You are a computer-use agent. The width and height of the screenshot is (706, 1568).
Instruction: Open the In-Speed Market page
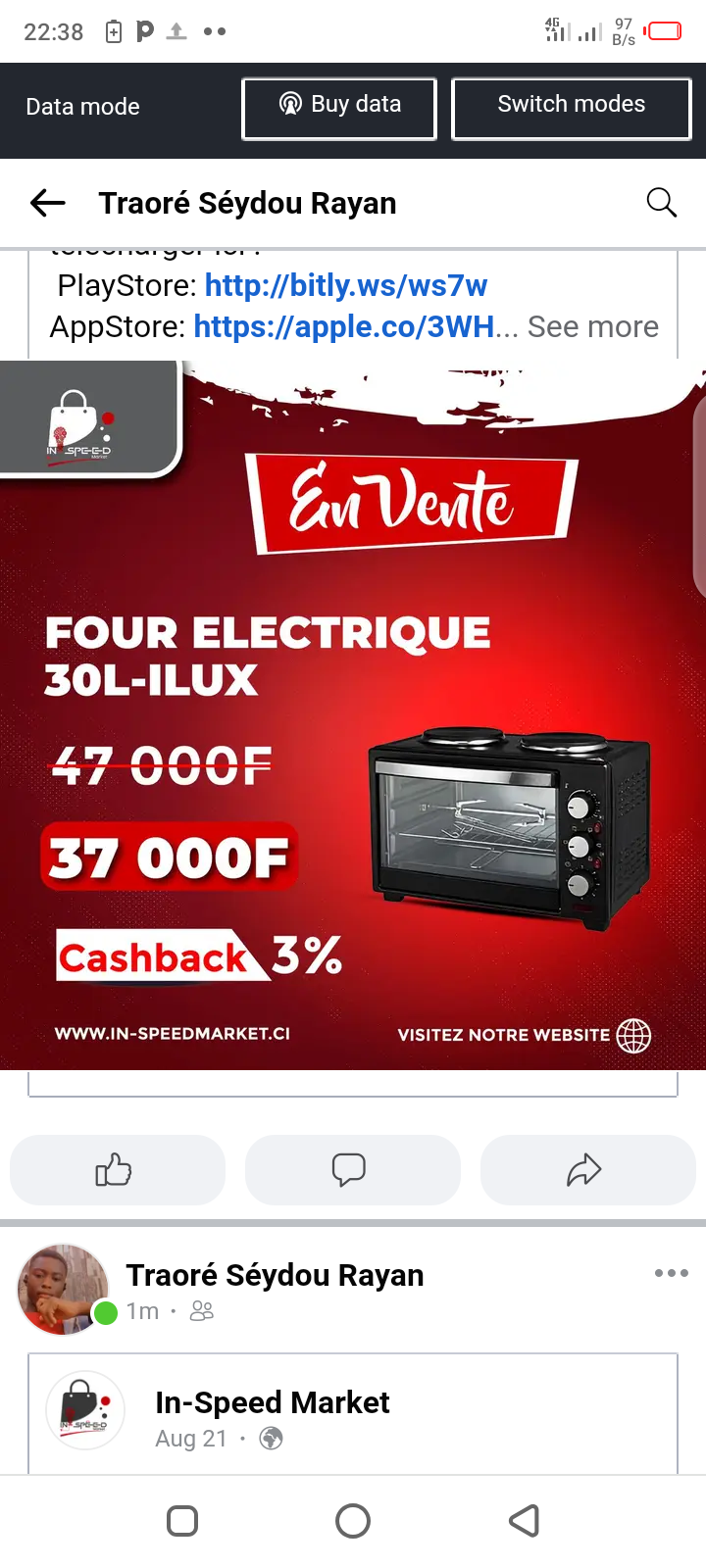point(272,1402)
